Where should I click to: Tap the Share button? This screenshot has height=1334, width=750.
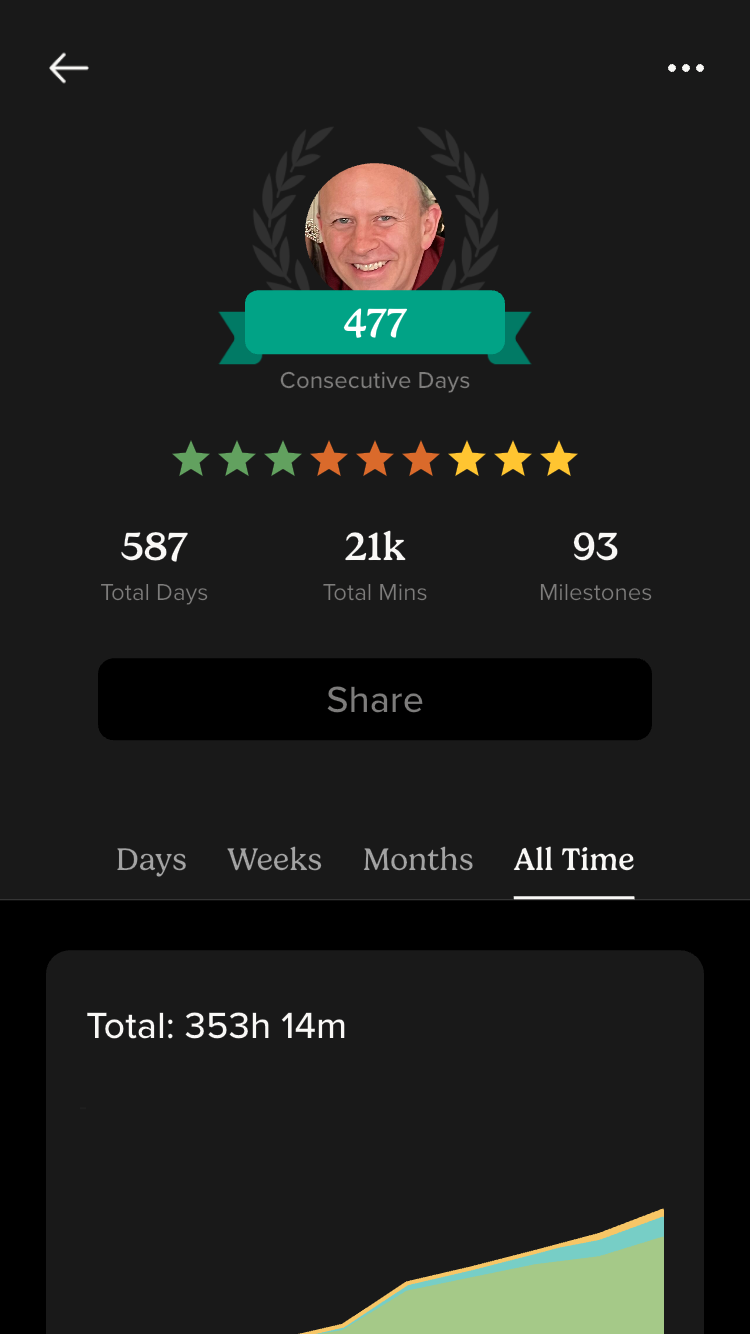(x=375, y=699)
